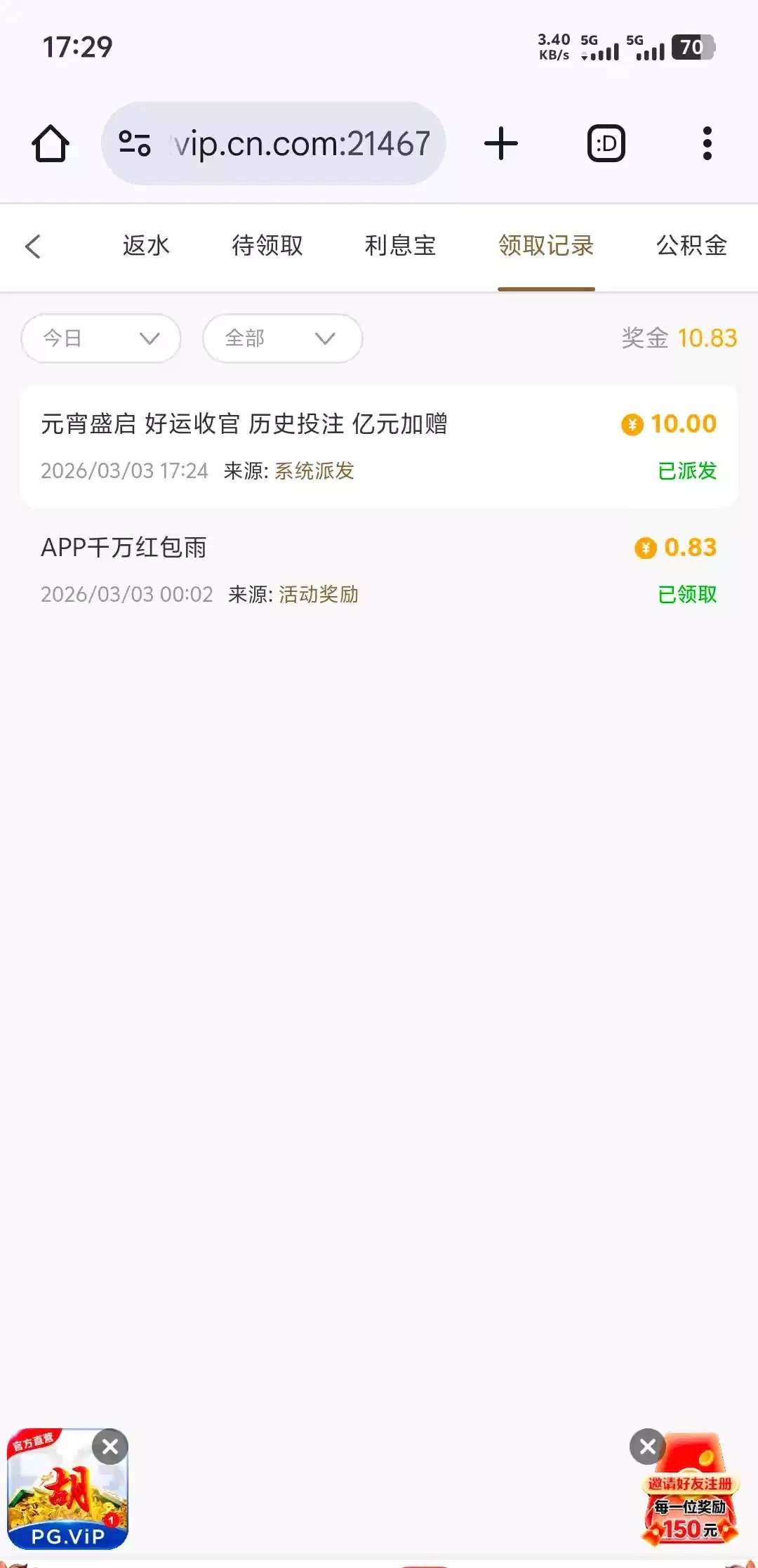
Task: Close the 邀请好友注册 floating promo
Action: [x=647, y=1447]
